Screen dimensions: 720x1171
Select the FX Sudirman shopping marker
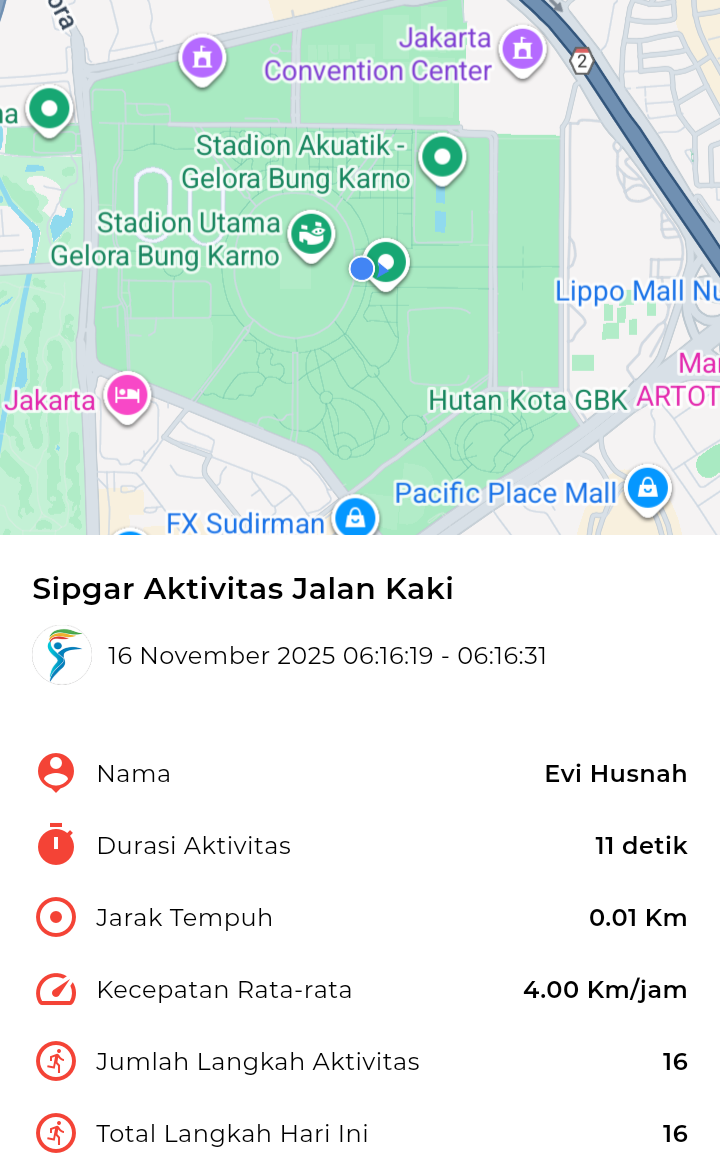(x=354, y=517)
